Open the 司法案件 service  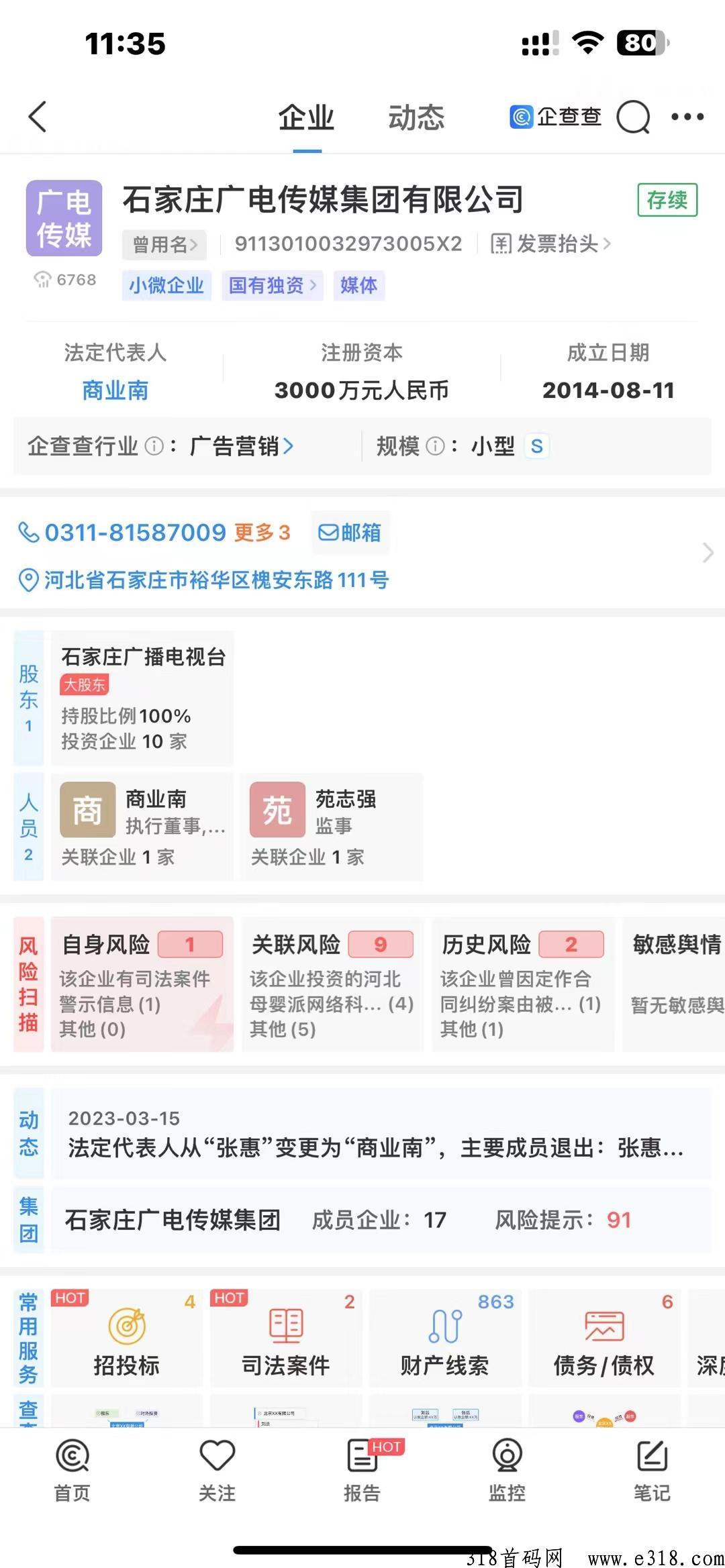286,1338
